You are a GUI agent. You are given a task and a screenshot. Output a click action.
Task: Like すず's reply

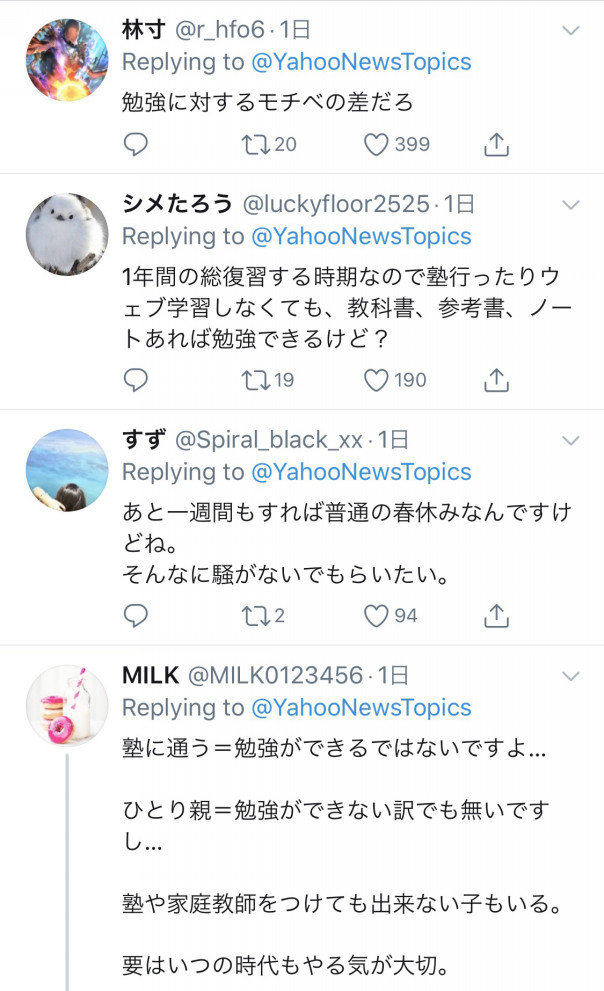(x=376, y=616)
